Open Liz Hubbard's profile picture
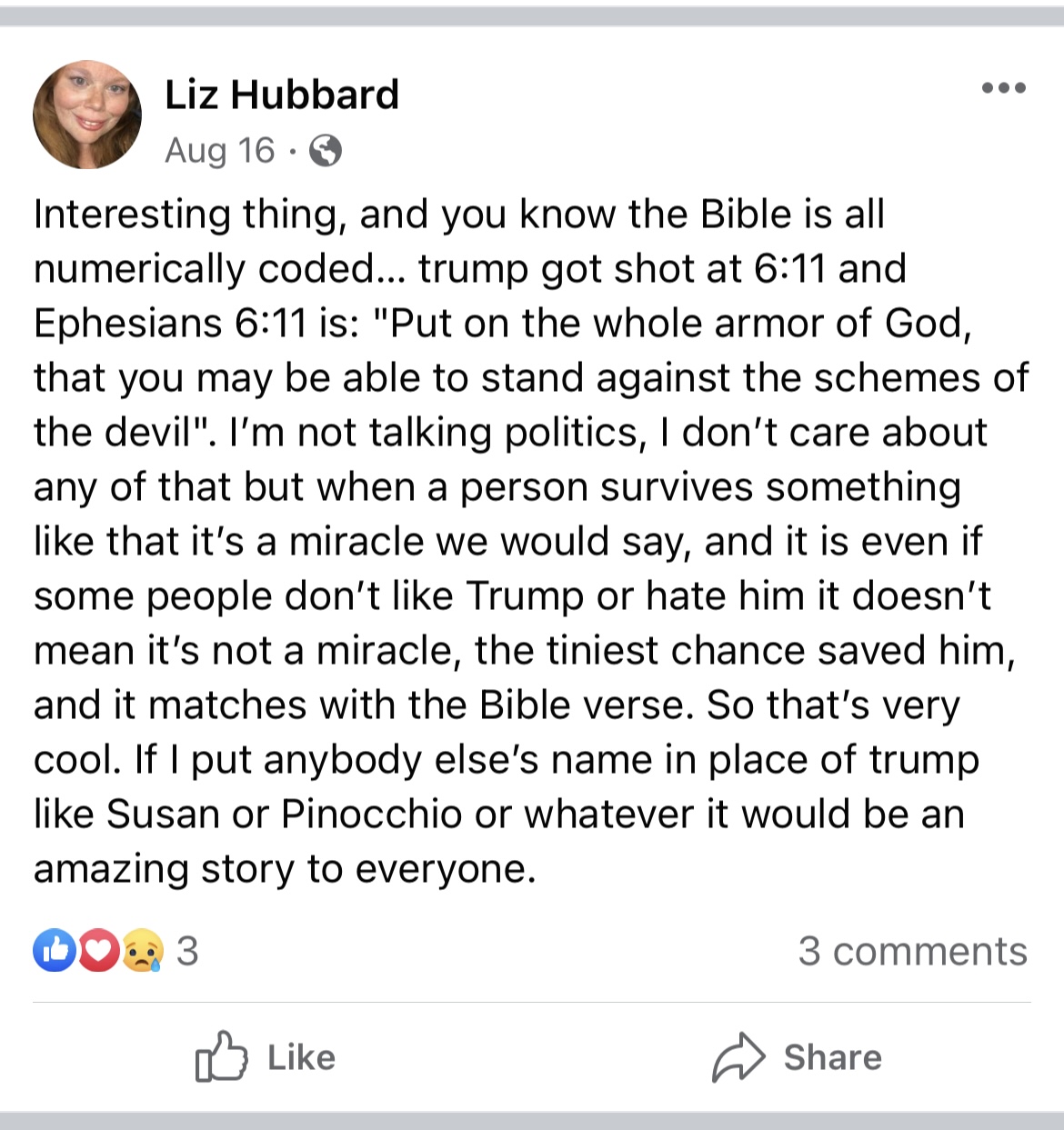 (87, 115)
